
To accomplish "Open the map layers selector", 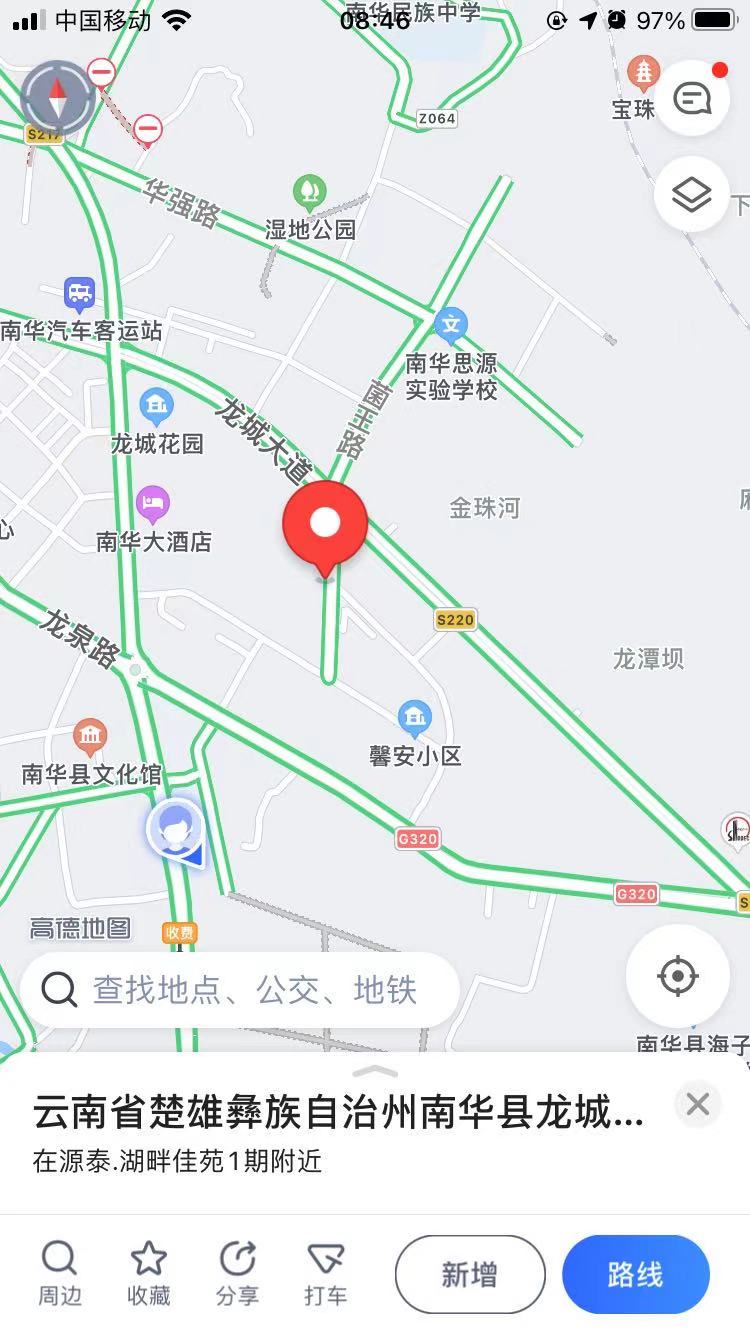I will [x=692, y=195].
